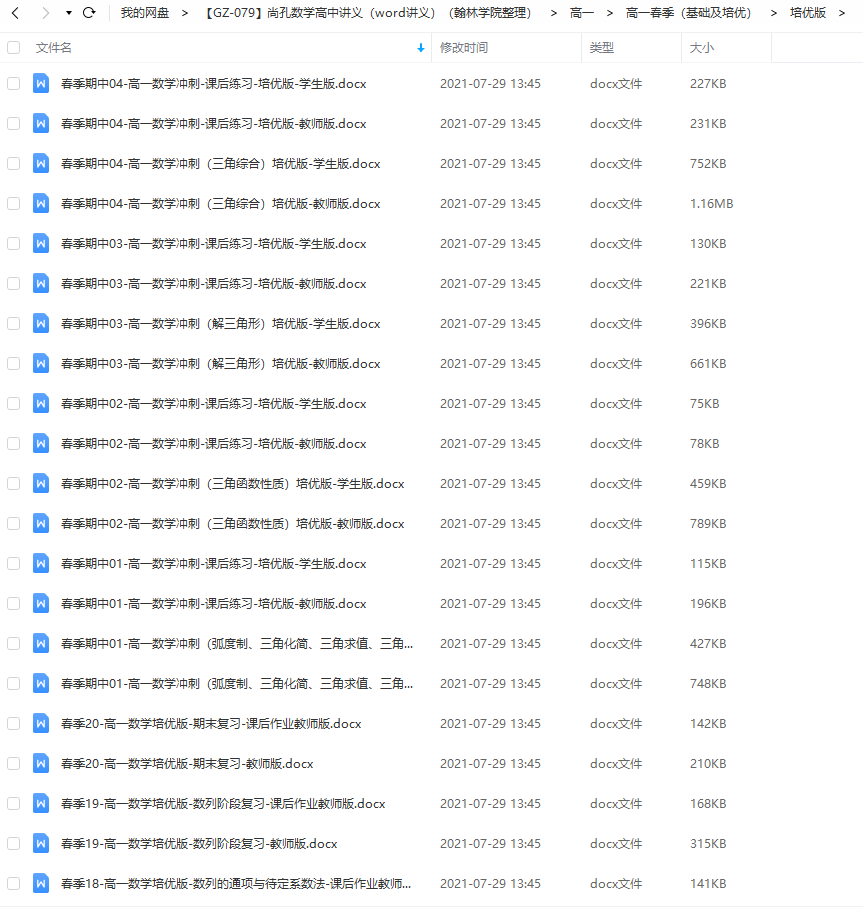The height and width of the screenshot is (911, 863).
Task: Toggle the select-all checkbox in header
Action: tap(13, 48)
